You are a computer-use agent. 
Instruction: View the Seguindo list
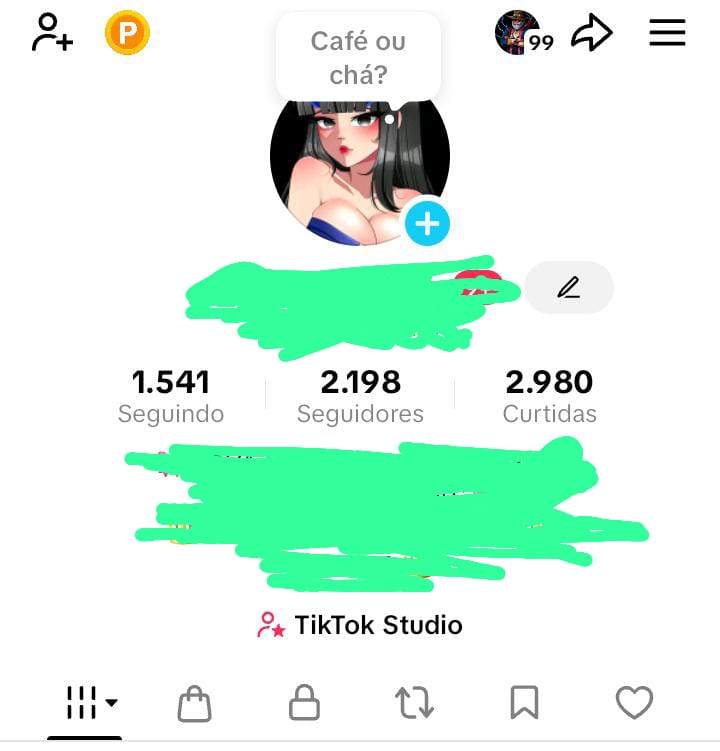point(171,396)
